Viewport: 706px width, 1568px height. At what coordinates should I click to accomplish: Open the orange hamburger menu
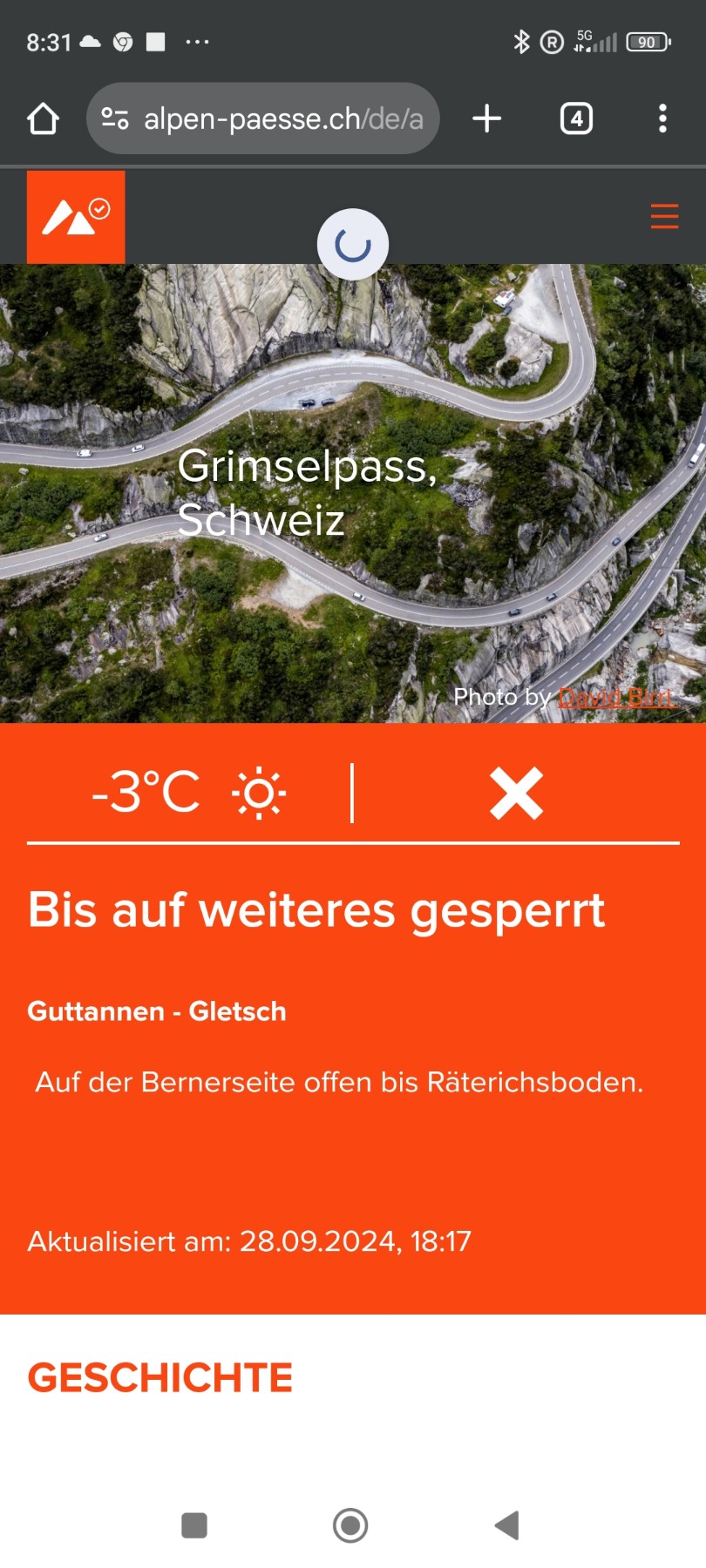(664, 216)
